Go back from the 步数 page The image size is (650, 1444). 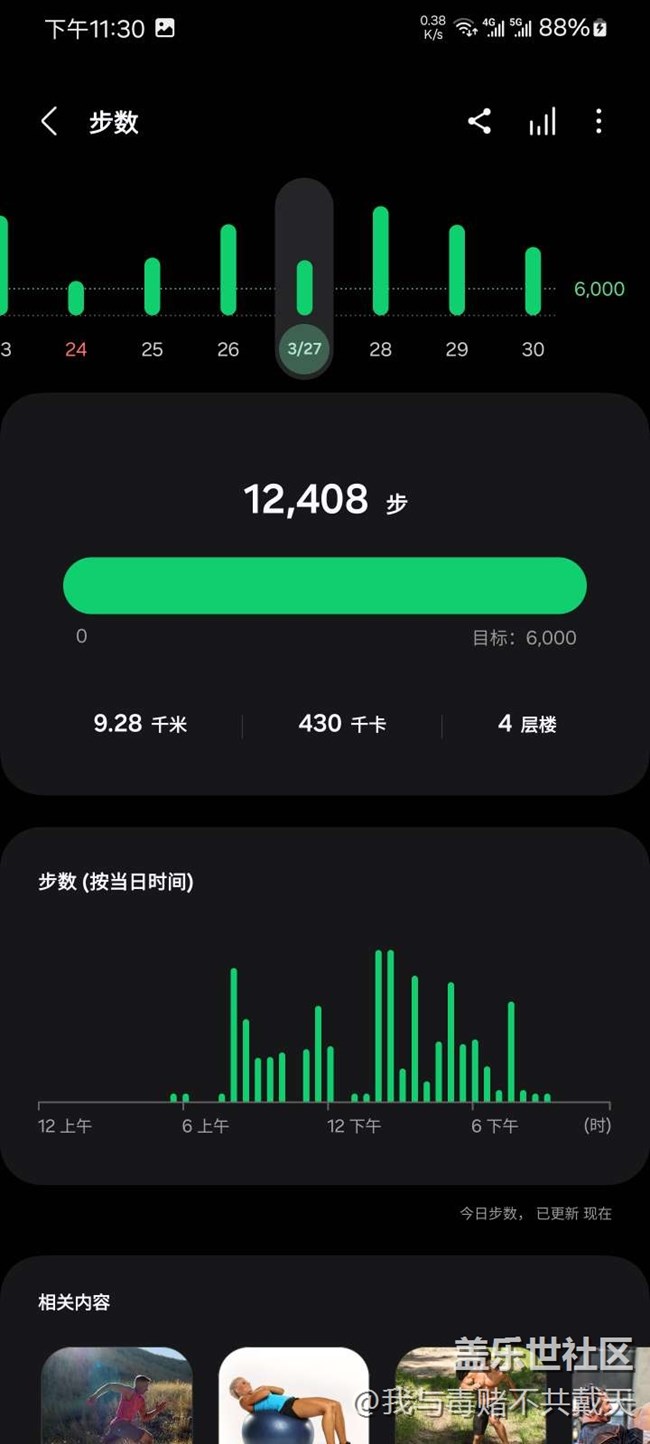point(48,122)
